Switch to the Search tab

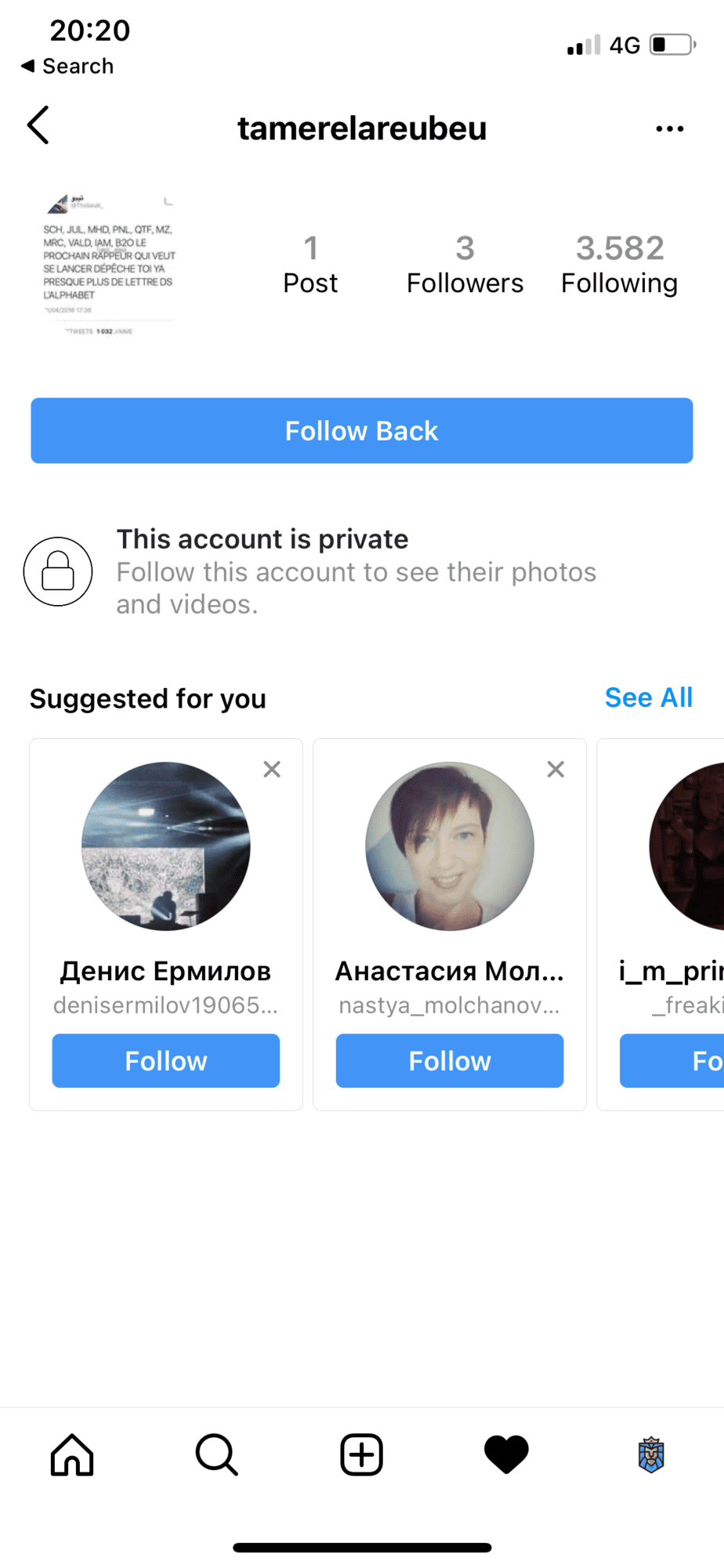pyautogui.click(x=216, y=1455)
